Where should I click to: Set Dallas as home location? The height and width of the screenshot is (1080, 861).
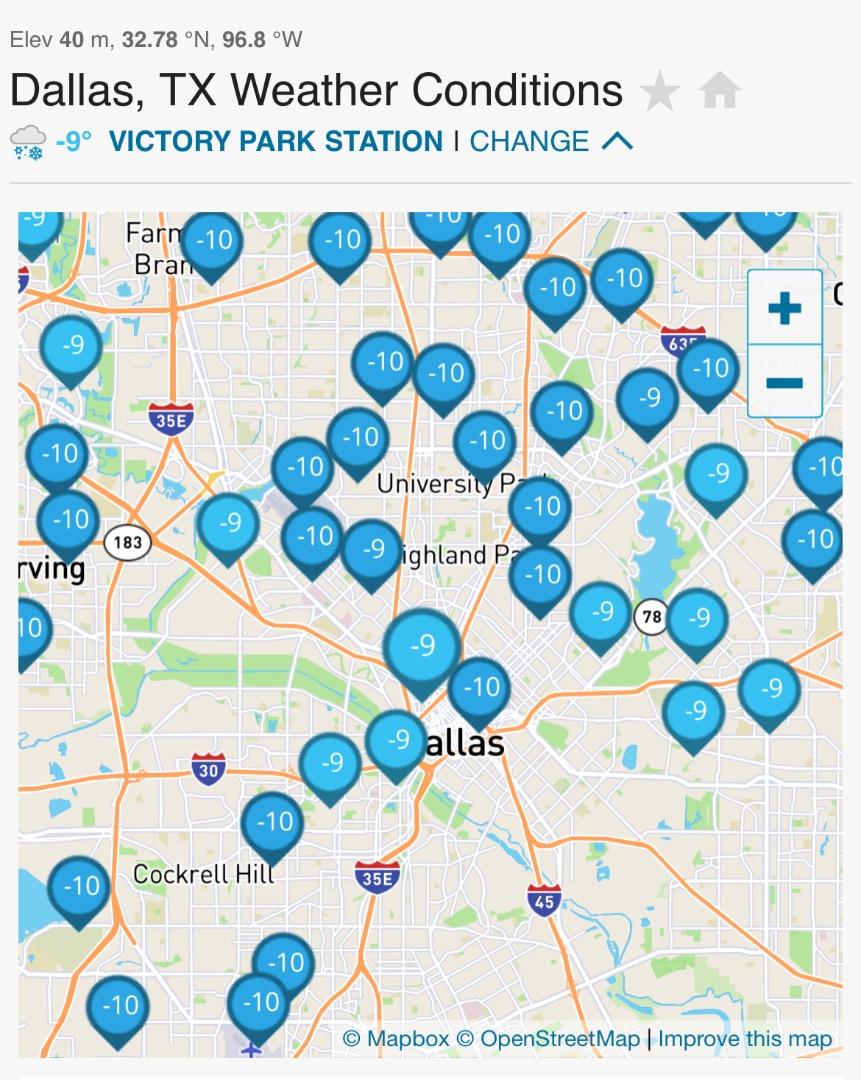719,93
